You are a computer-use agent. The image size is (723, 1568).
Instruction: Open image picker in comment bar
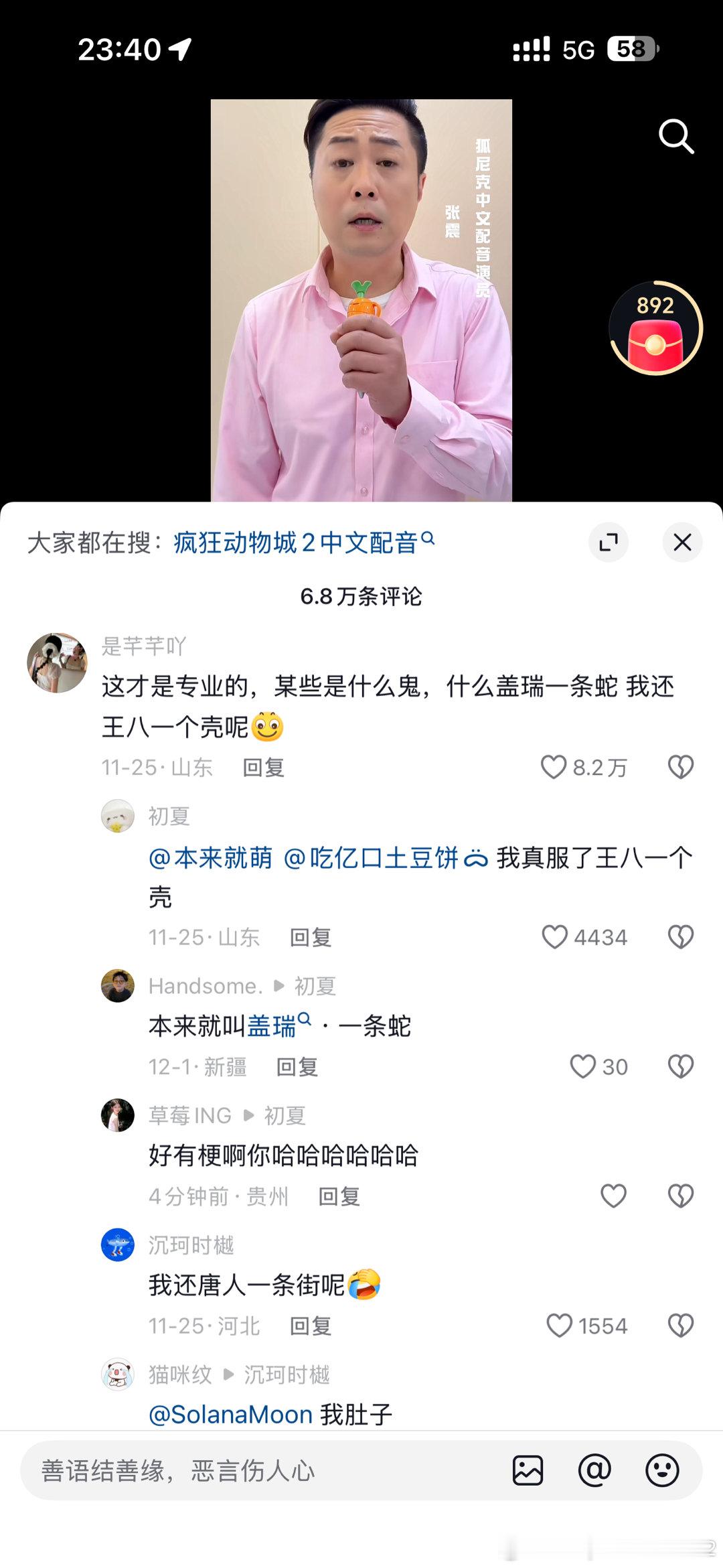coord(528,1471)
